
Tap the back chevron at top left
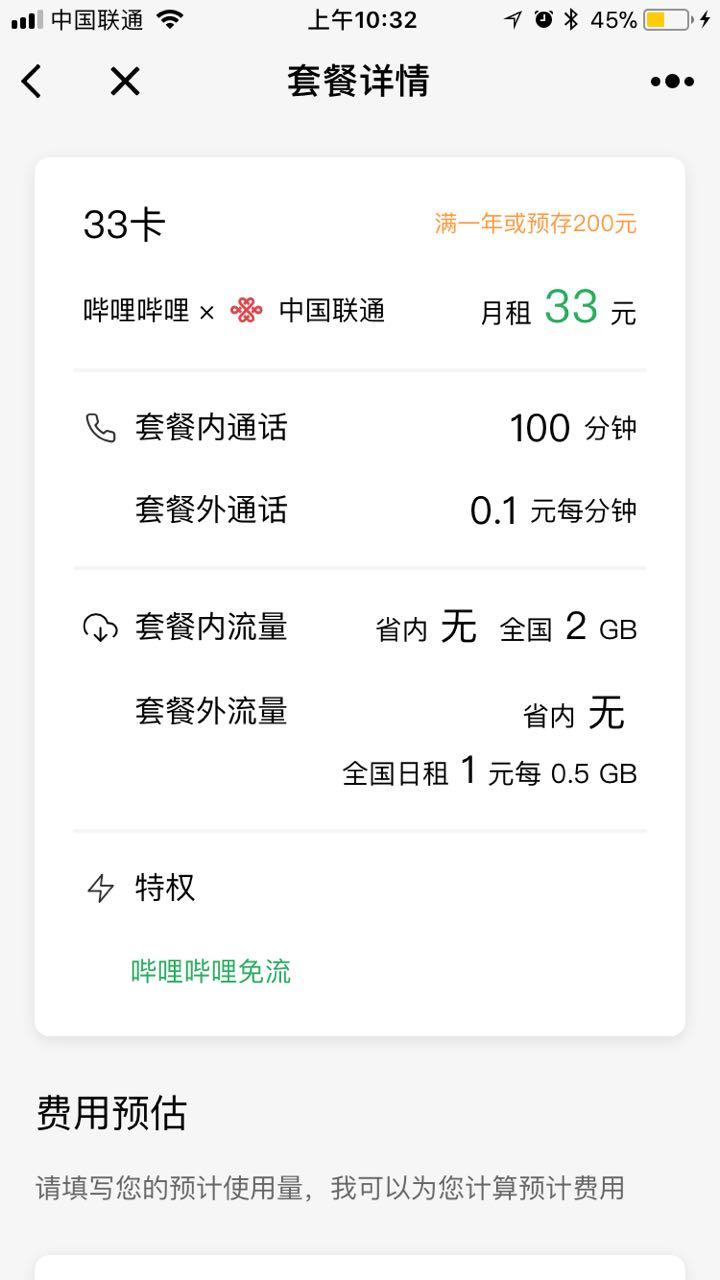[30, 82]
